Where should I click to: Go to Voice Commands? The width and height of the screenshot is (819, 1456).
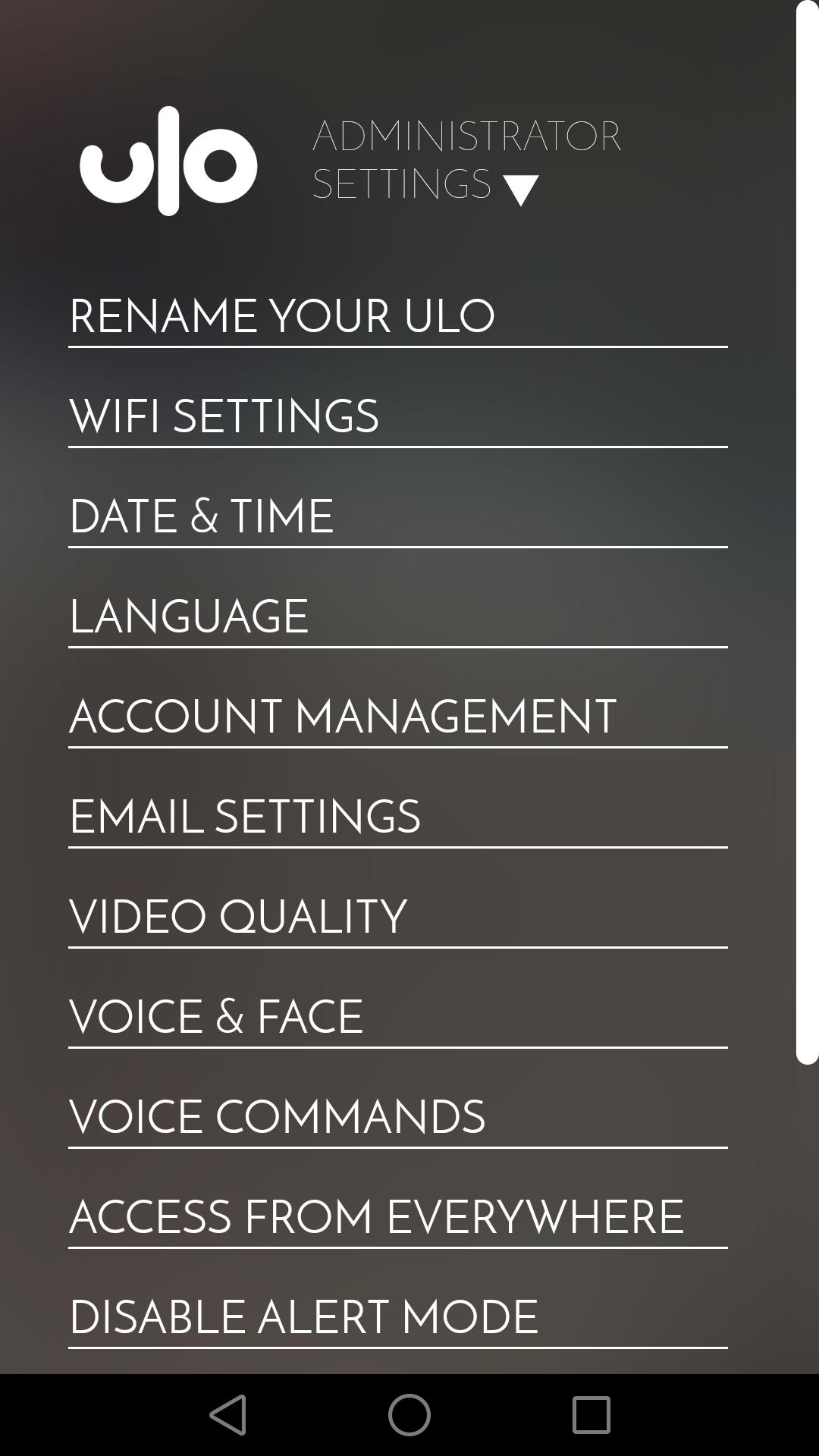click(278, 1117)
